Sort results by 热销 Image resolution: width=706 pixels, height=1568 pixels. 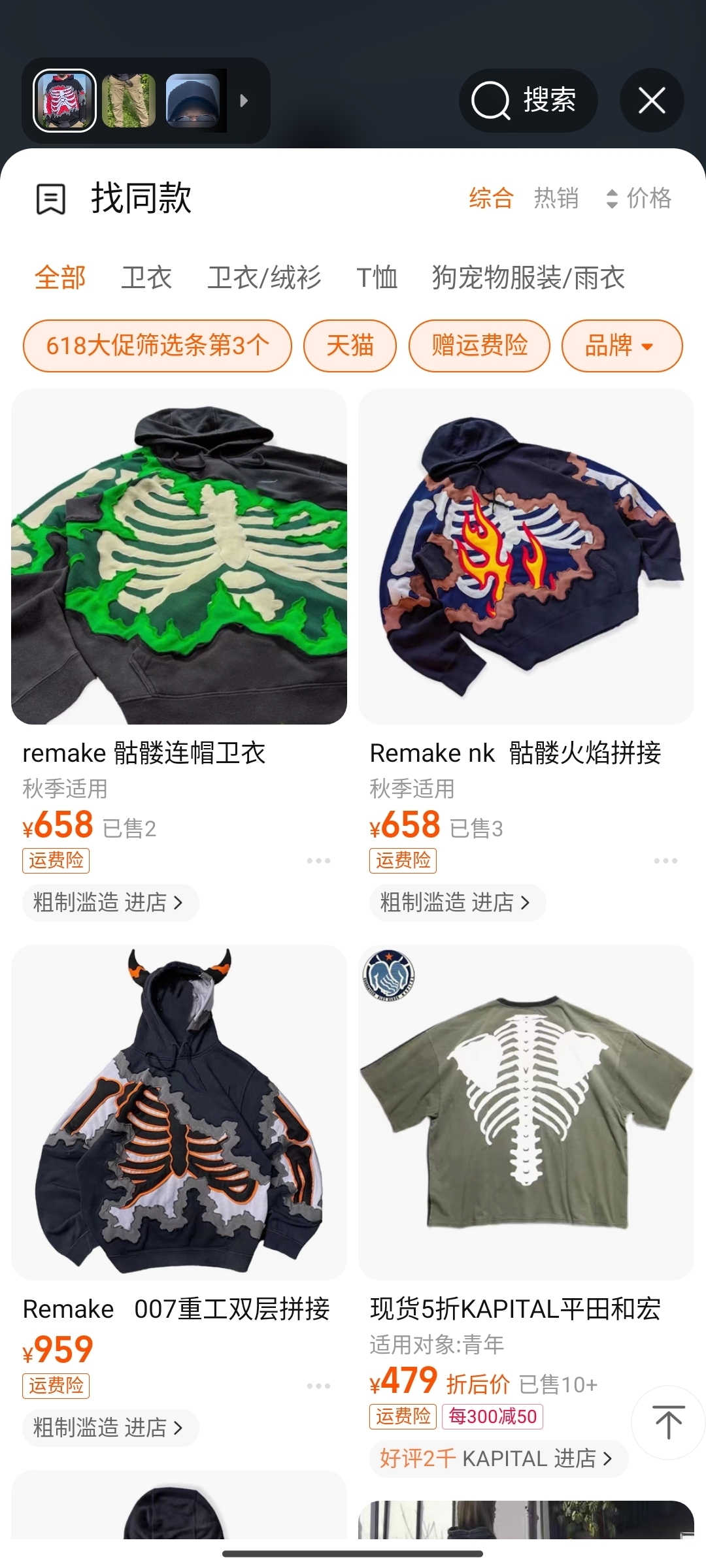pos(556,198)
